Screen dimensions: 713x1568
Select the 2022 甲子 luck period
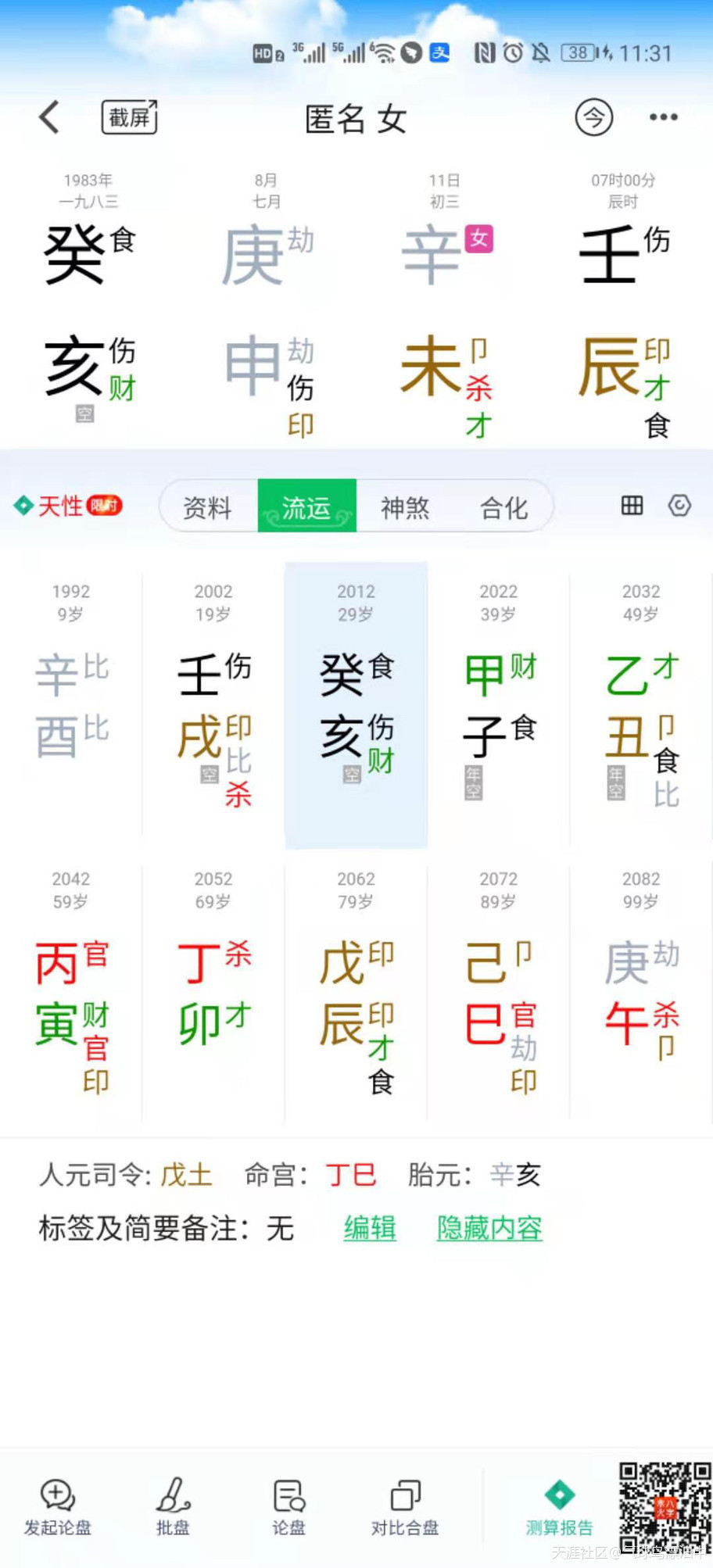pos(499,703)
